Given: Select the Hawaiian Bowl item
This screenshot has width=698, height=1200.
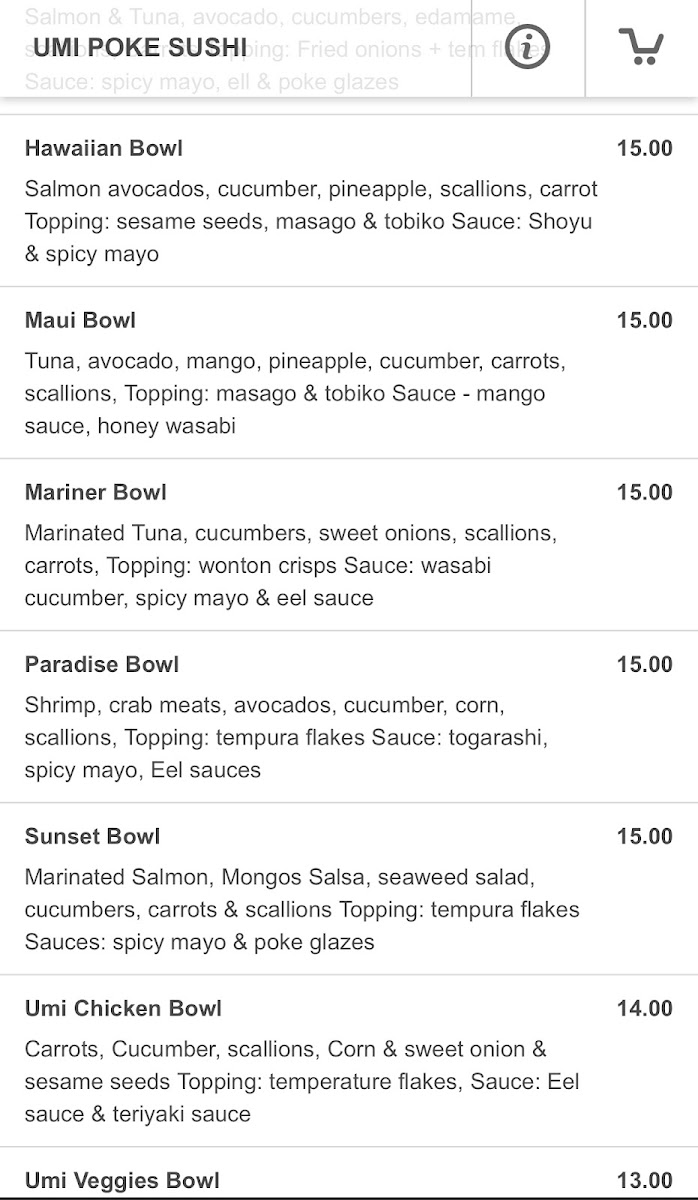Looking at the screenshot, I should pos(349,201).
